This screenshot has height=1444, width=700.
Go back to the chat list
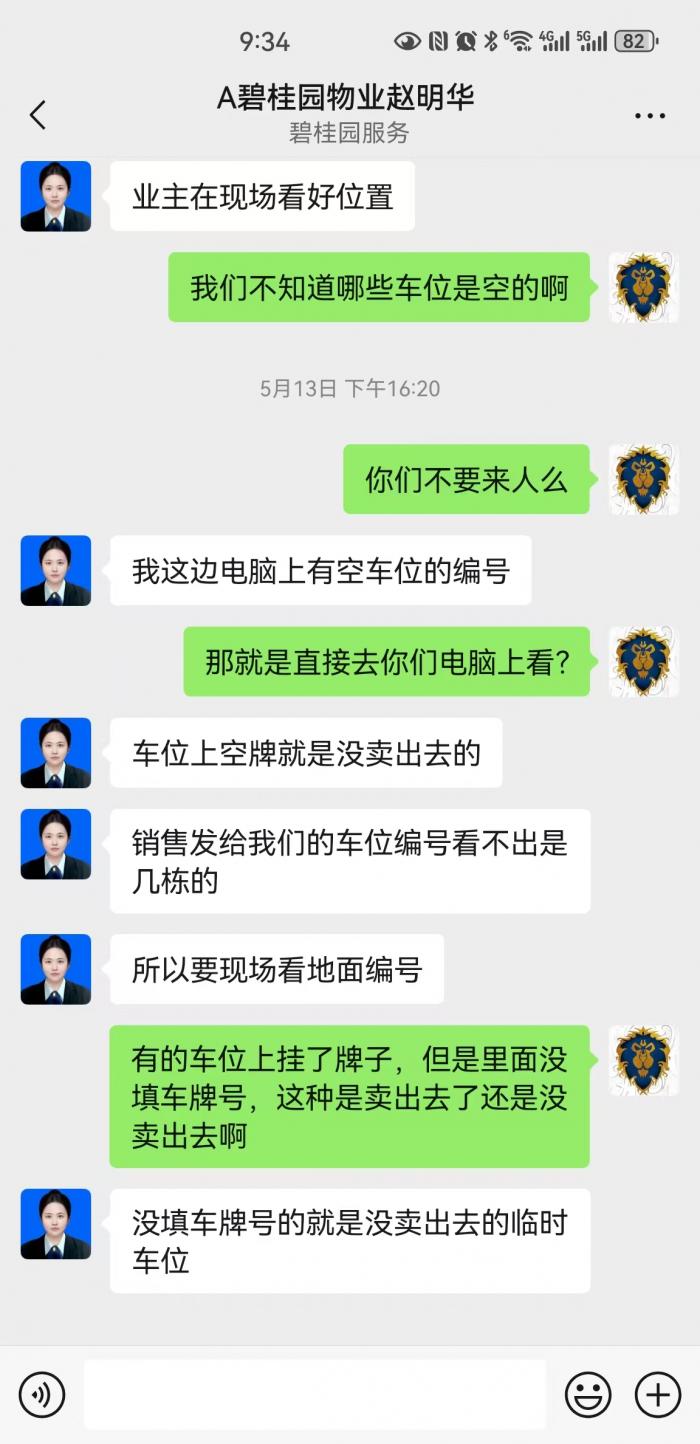point(38,115)
